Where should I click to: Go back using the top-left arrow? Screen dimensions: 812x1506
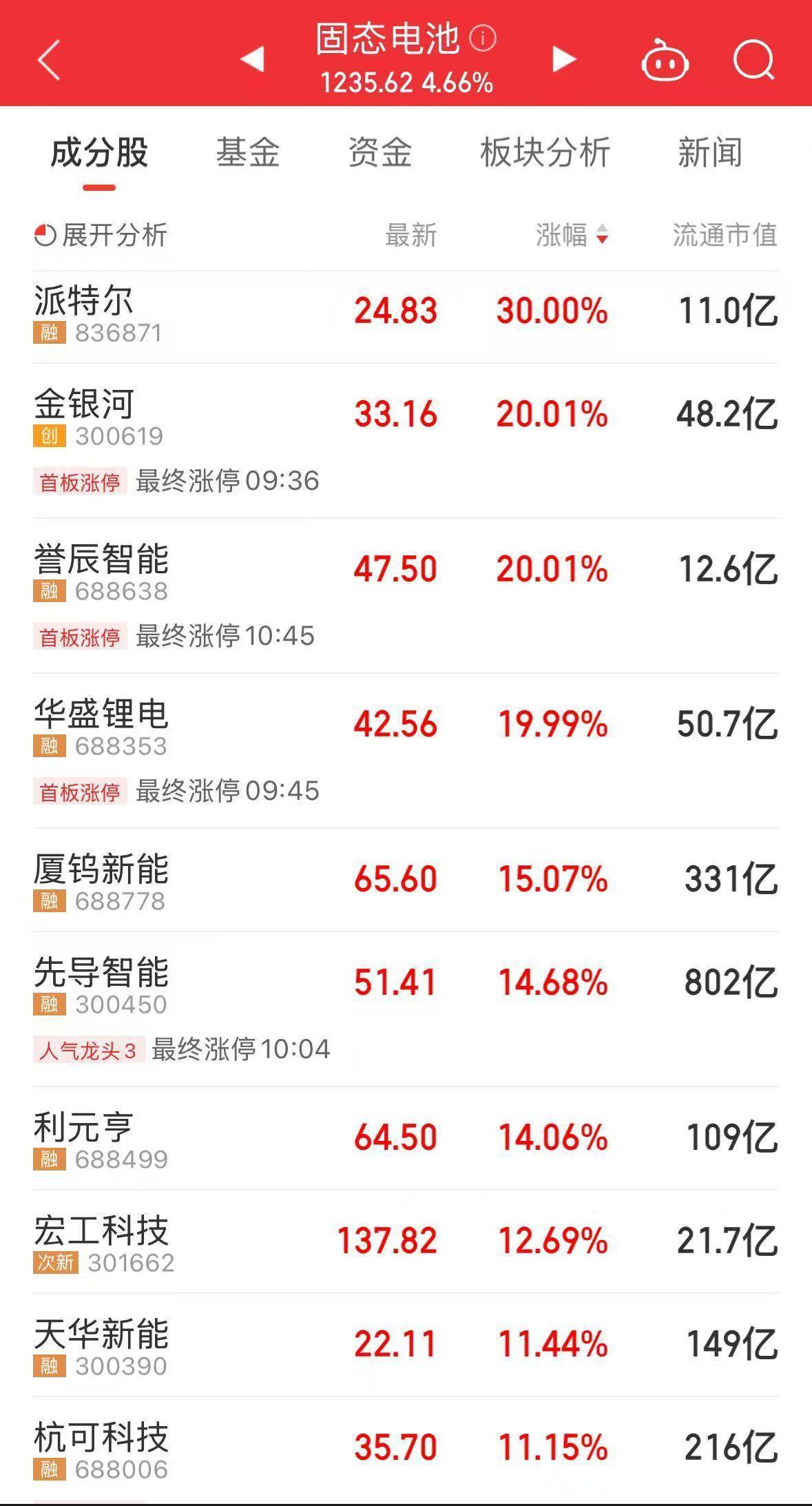tap(50, 60)
